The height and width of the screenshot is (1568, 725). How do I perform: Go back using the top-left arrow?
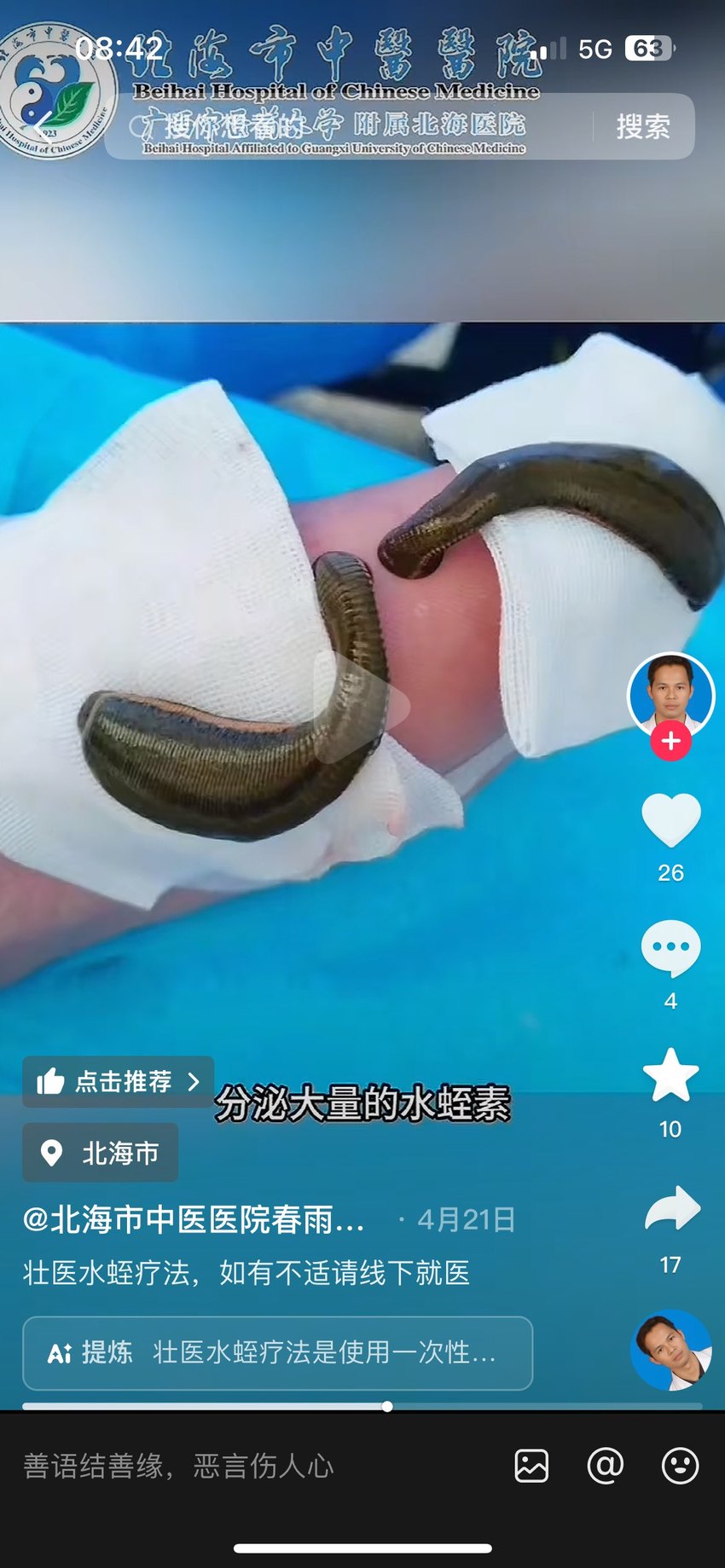[43, 125]
